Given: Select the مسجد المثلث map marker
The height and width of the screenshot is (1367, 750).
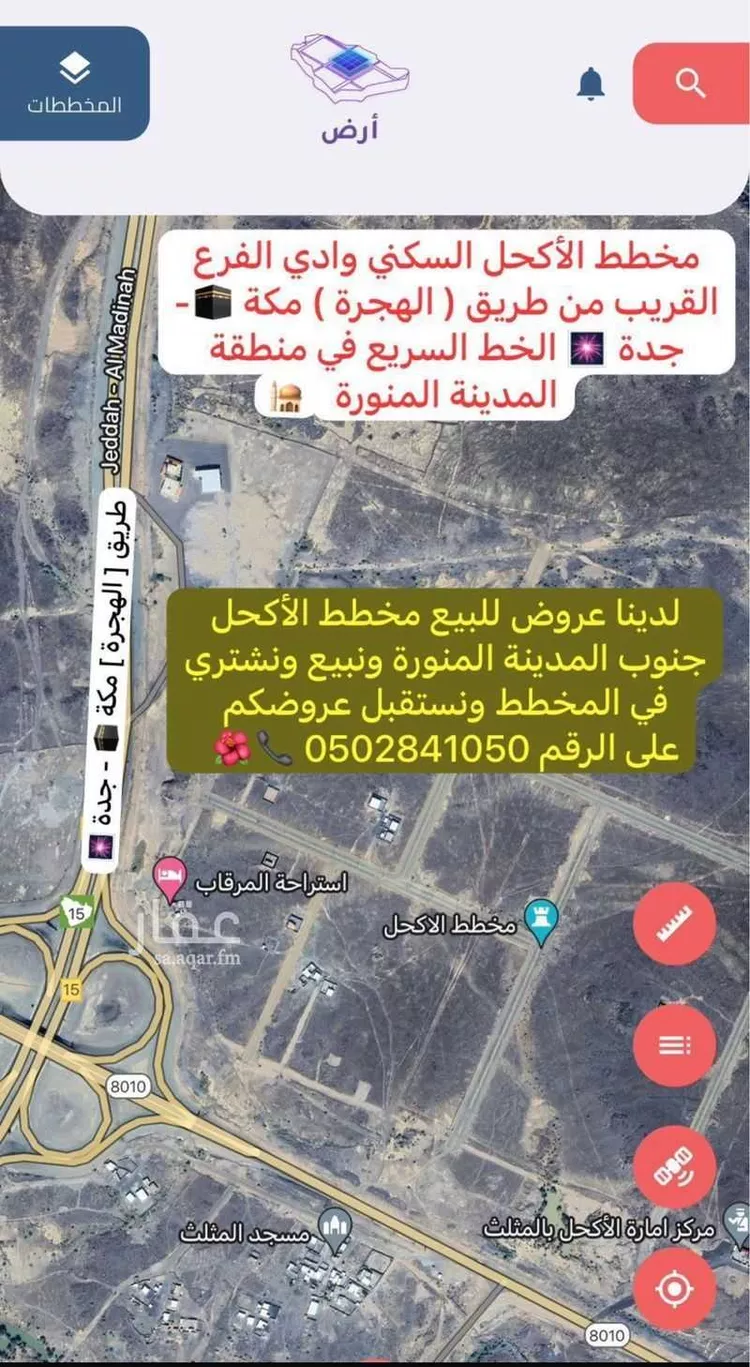Looking at the screenshot, I should (x=334, y=1225).
